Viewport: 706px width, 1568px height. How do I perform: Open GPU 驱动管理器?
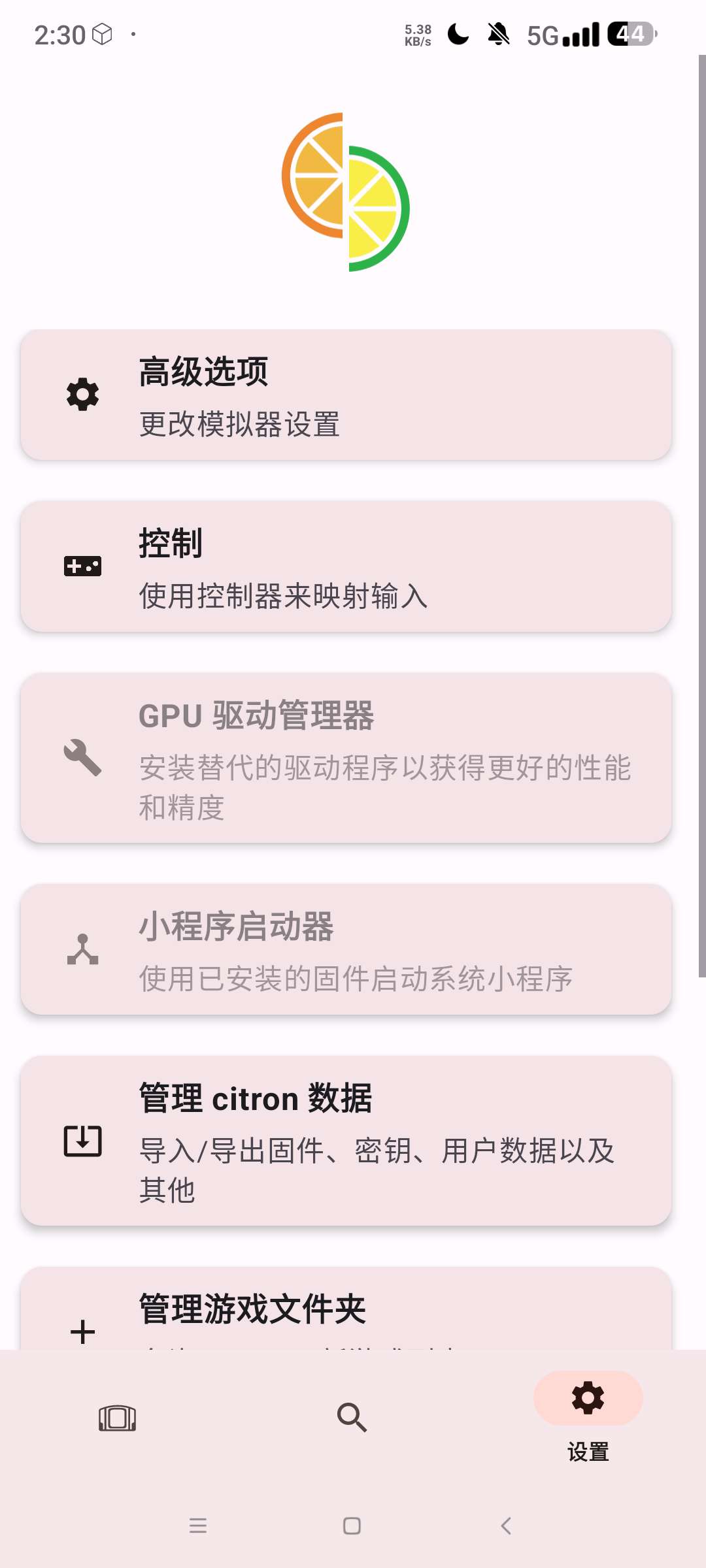(346, 758)
